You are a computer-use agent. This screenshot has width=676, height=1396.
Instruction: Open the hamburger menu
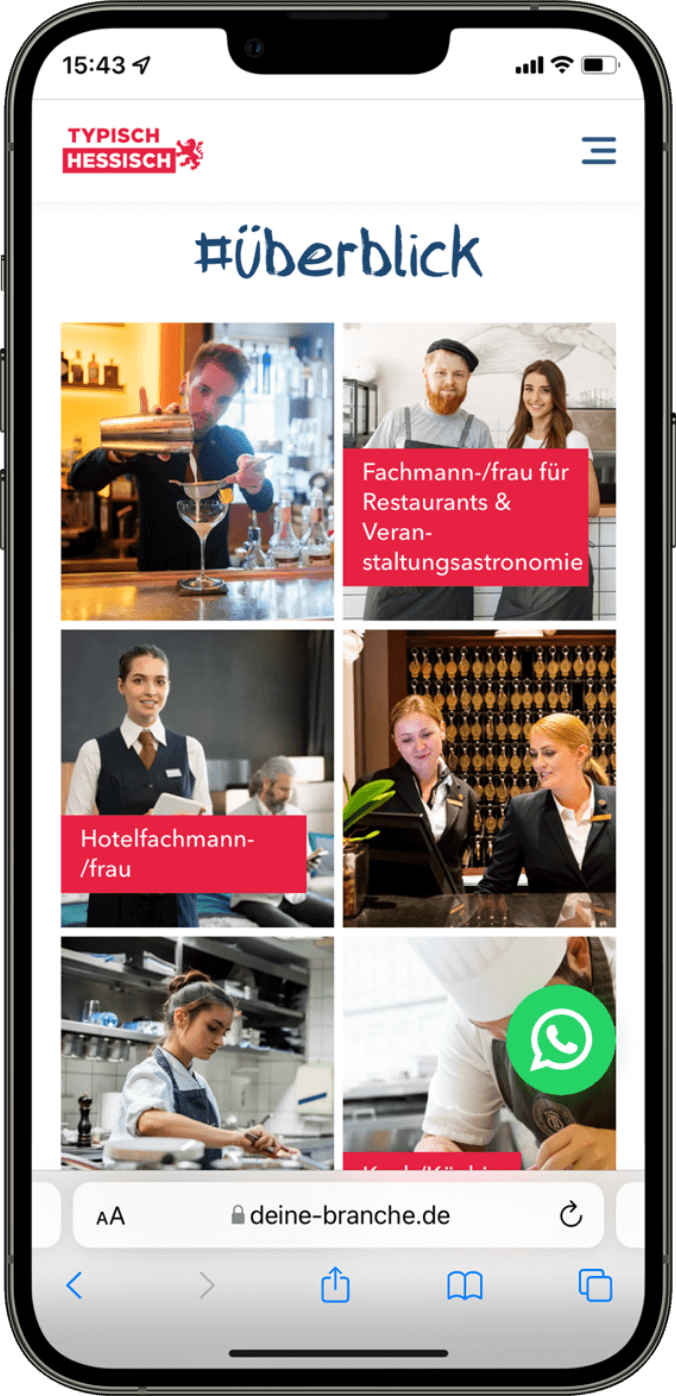(598, 151)
